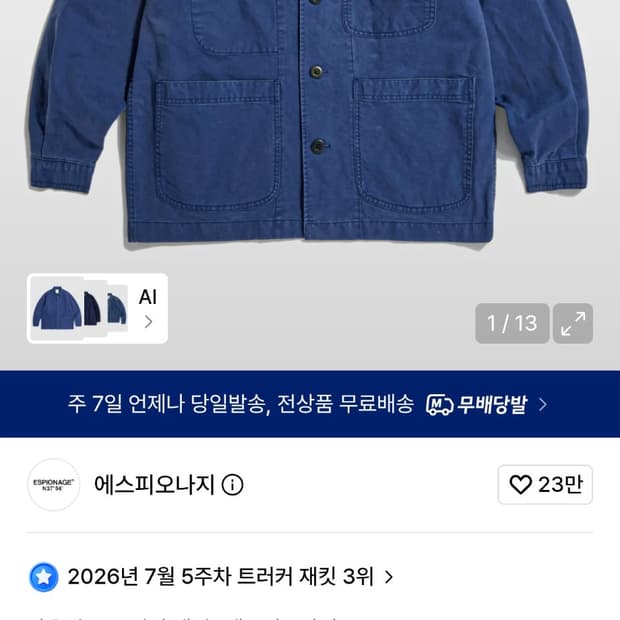Open the 에스피오나지 brand info icon

(x=232, y=485)
